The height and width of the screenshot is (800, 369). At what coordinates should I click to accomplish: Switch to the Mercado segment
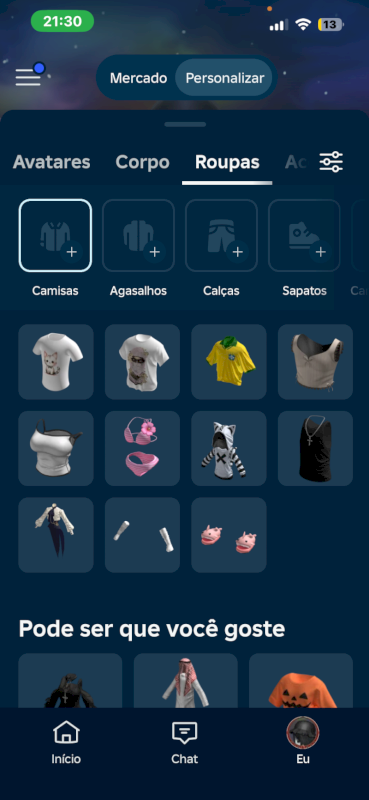pos(138,78)
